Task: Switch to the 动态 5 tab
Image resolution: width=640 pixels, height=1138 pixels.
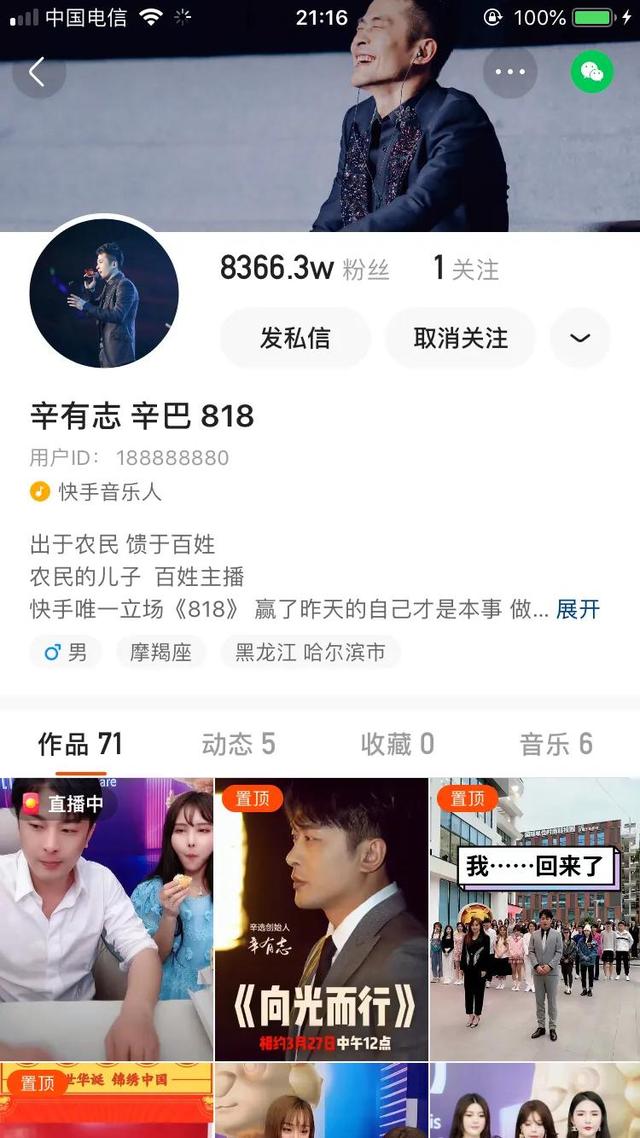Action: click(239, 744)
